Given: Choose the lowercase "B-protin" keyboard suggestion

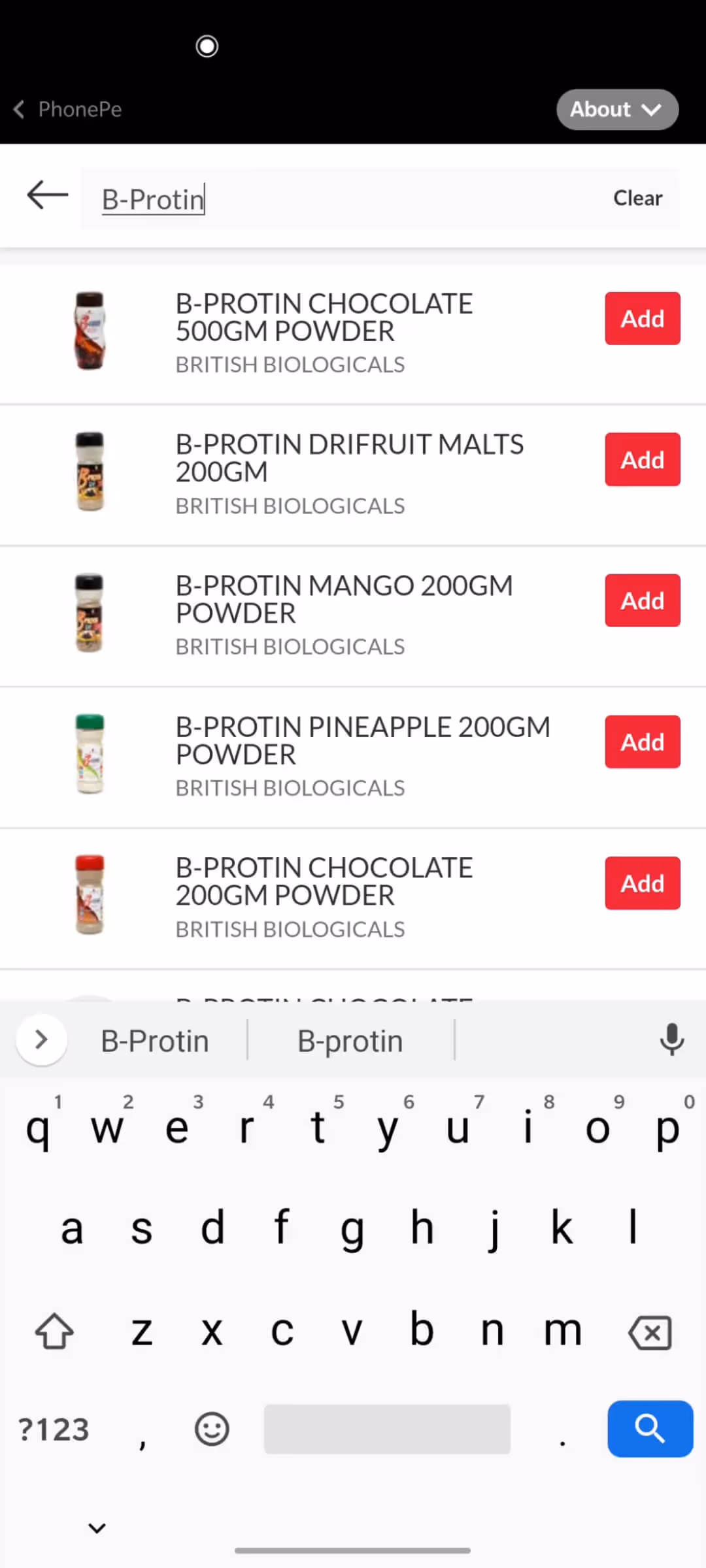Looking at the screenshot, I should (350, 1041).
